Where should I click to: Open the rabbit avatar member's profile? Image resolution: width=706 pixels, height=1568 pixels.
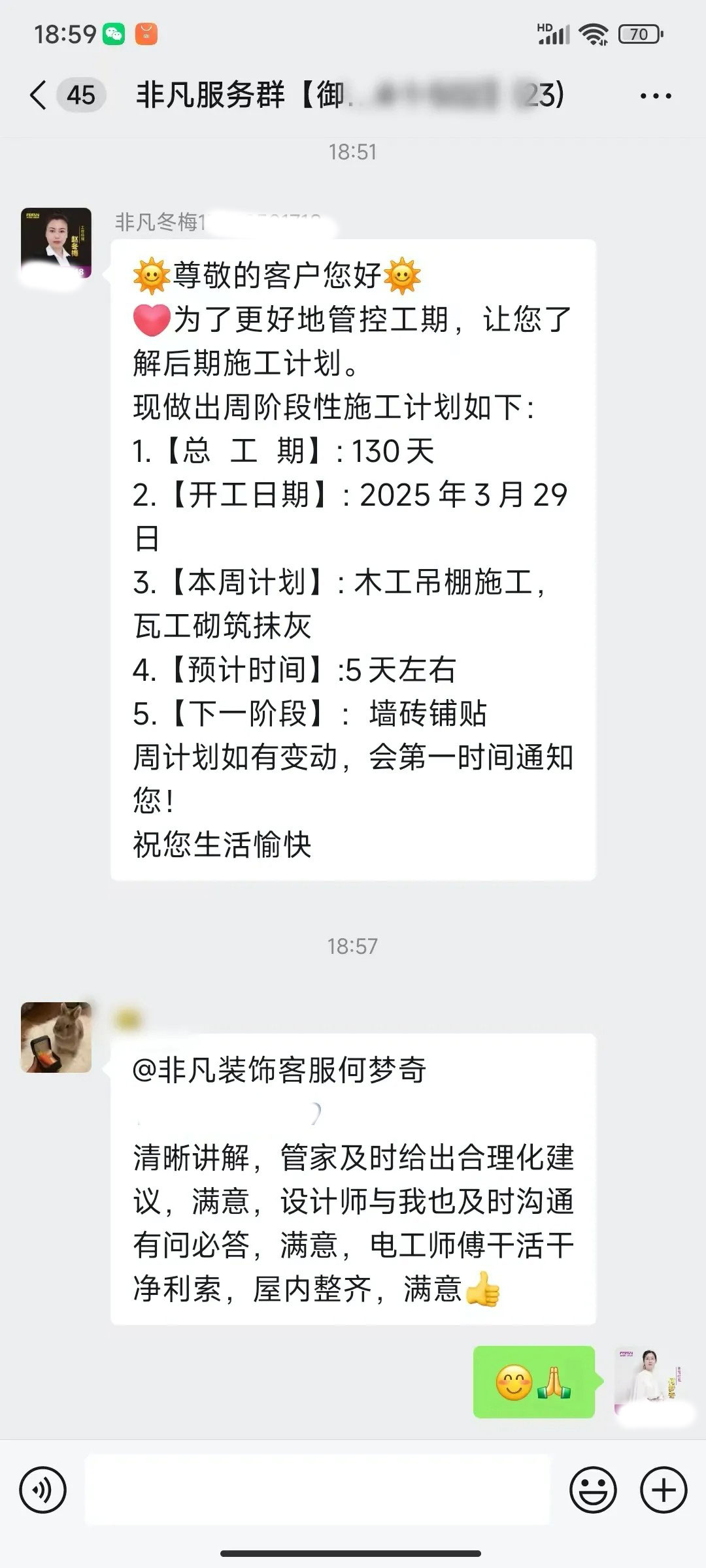click(56, 1037)
